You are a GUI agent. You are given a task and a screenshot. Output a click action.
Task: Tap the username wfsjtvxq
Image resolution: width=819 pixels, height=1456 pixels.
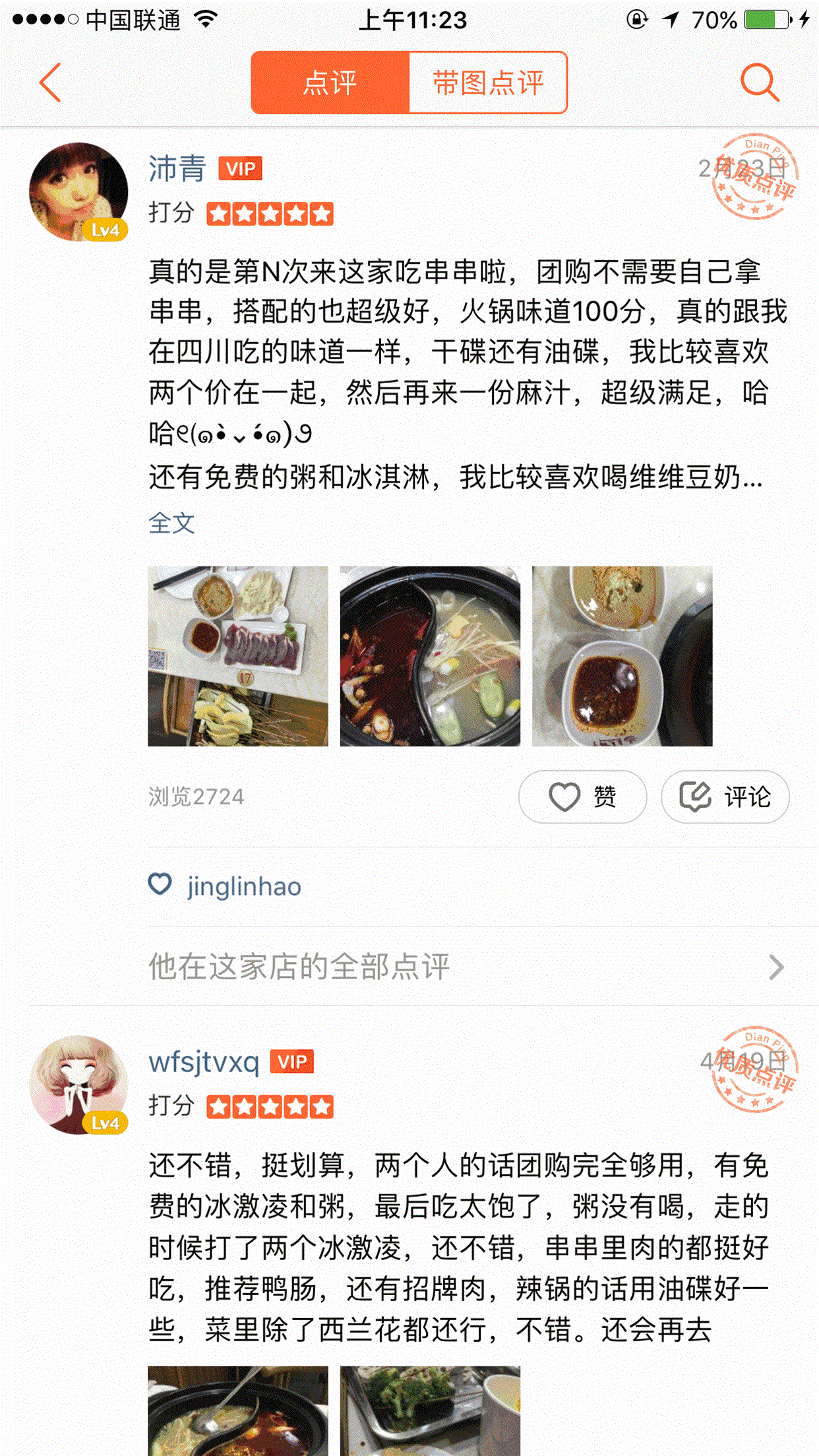click(x=204, y=1062)
